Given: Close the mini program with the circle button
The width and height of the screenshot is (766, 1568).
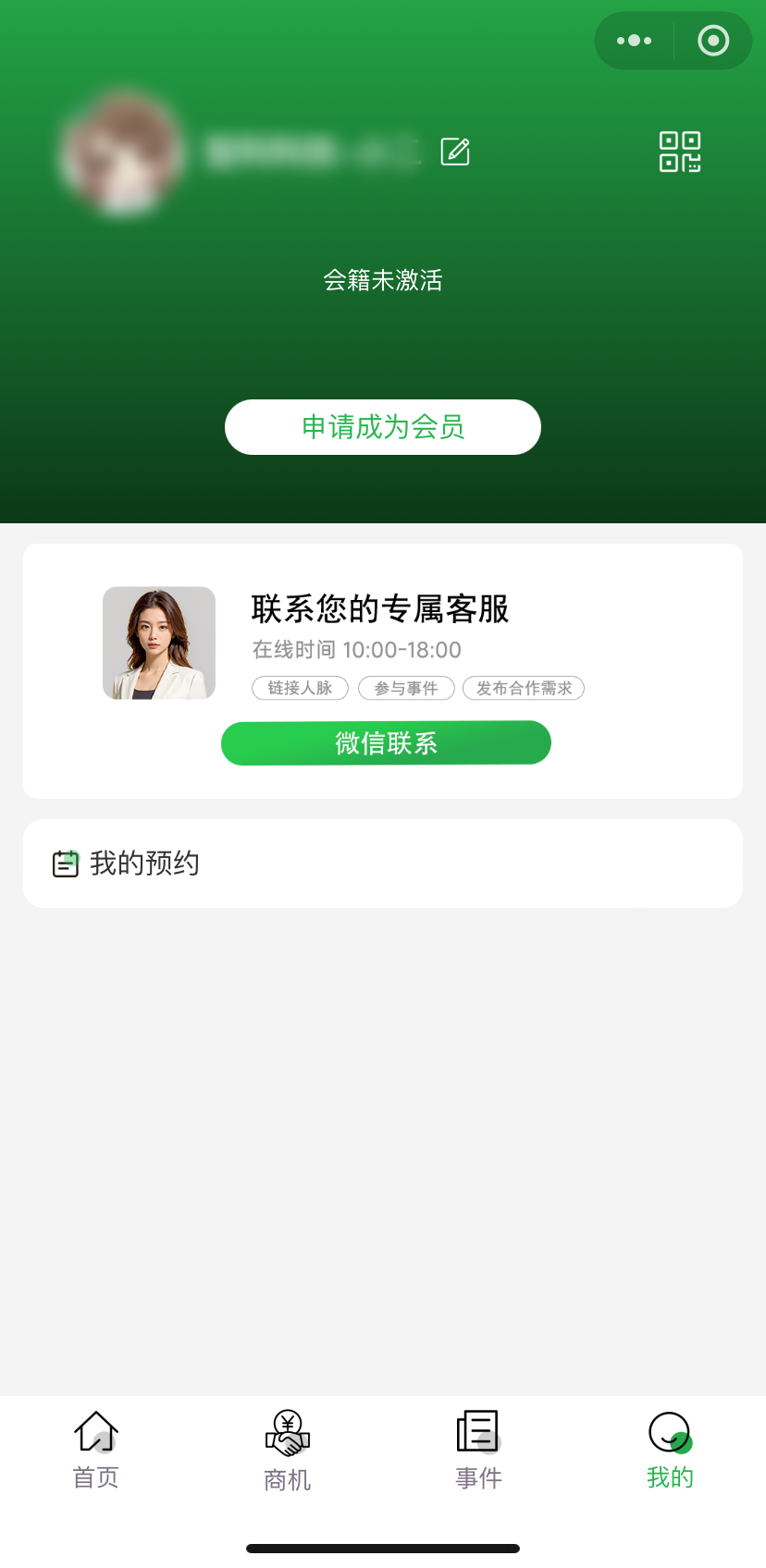Looking at the screenshot, I should point(713,41).
